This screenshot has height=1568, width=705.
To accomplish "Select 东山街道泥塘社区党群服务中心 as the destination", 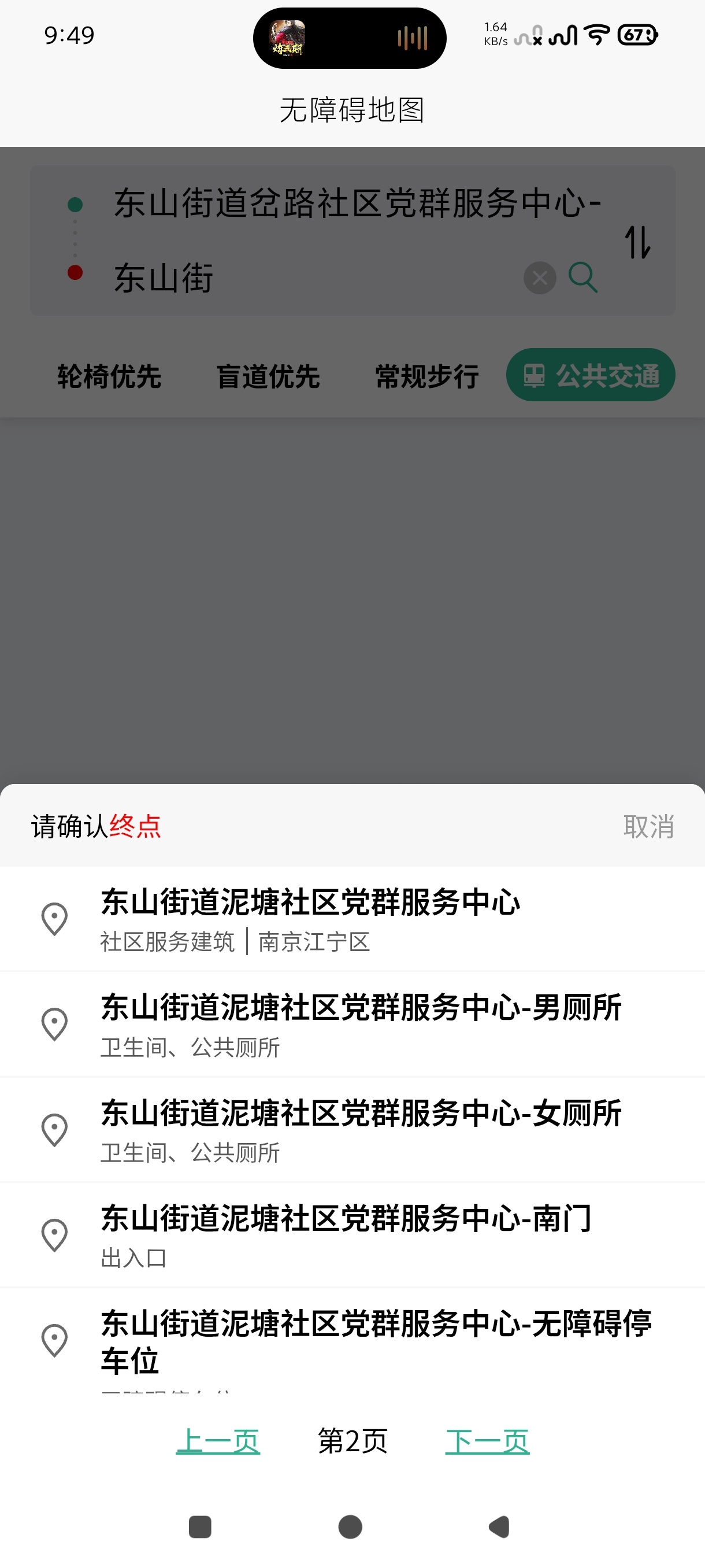I will point(352,919).
